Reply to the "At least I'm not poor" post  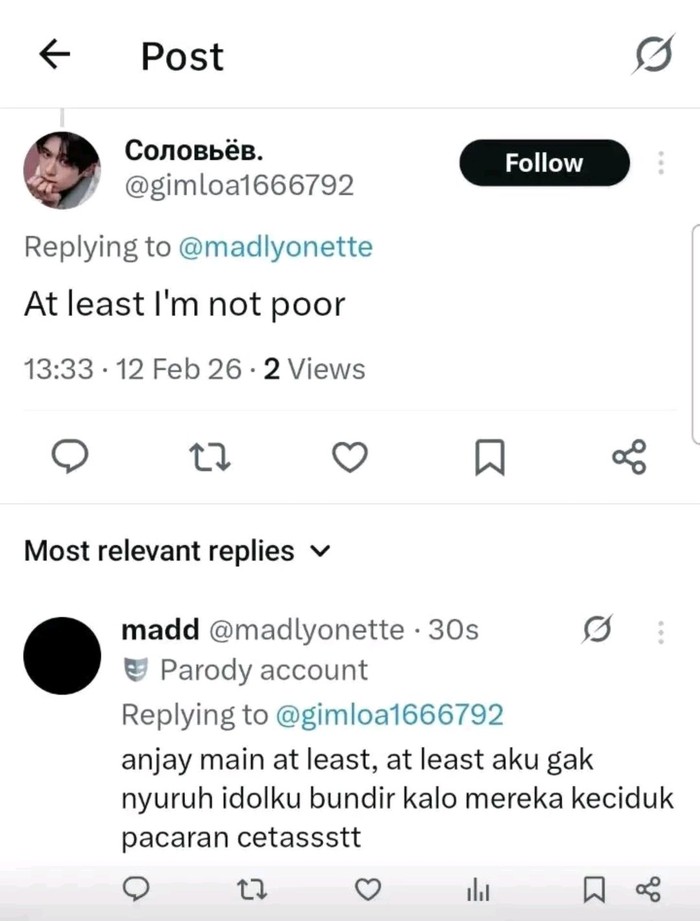69,457
